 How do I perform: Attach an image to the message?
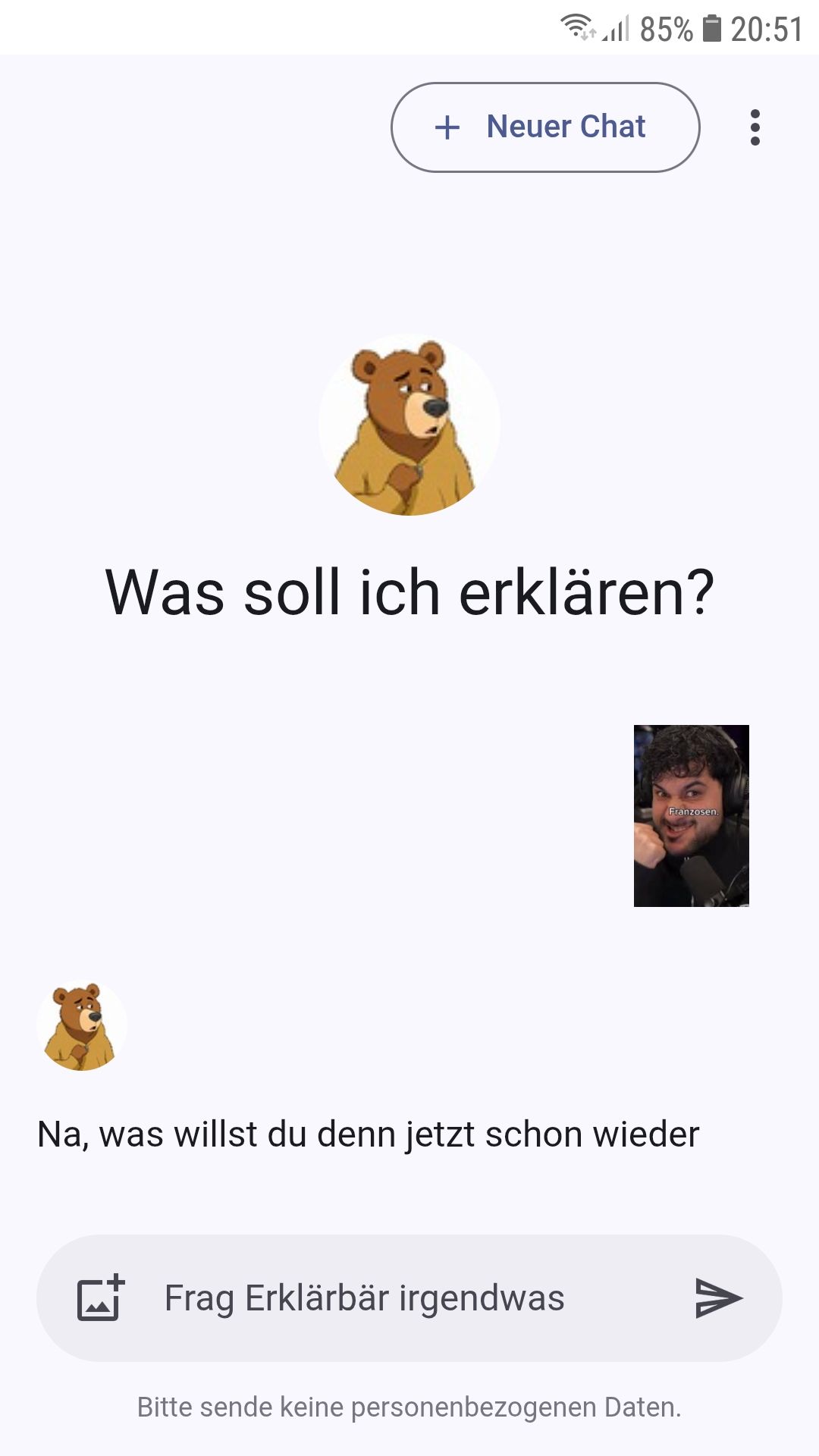pyautogui.click(x=100, y=1298)
